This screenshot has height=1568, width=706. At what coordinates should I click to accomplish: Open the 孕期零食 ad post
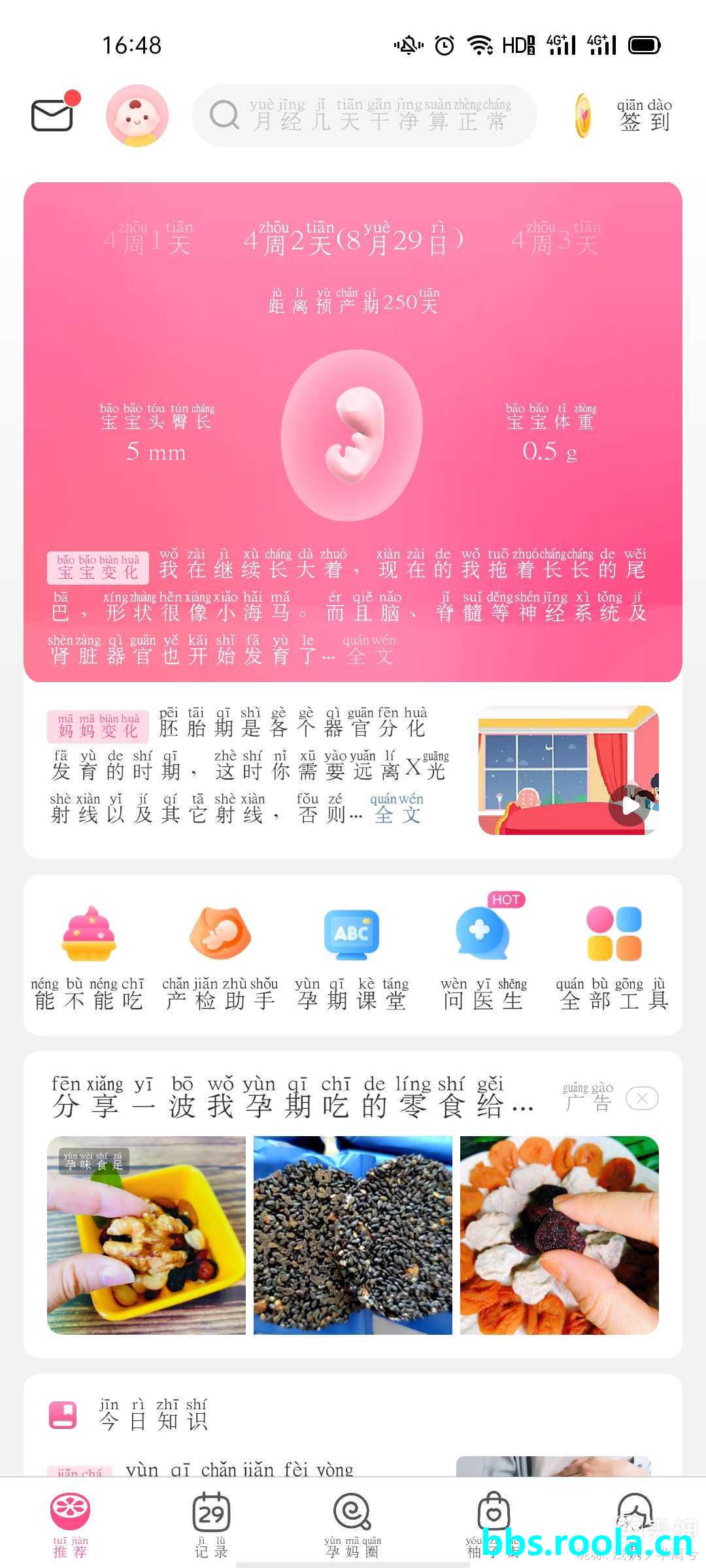coord(294,1099)
